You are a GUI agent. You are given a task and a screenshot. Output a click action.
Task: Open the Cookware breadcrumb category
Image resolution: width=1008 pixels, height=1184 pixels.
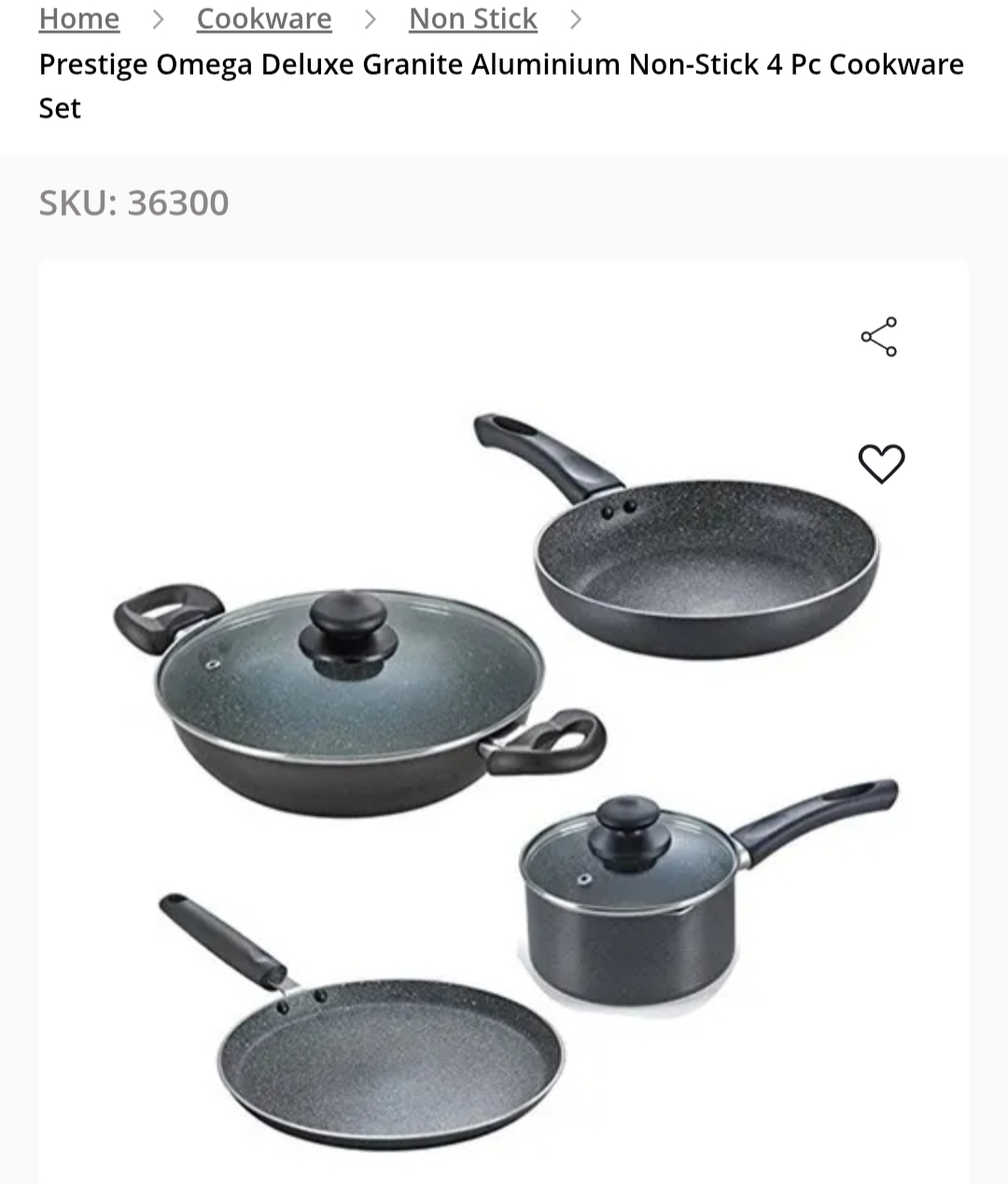coord(264,19)
